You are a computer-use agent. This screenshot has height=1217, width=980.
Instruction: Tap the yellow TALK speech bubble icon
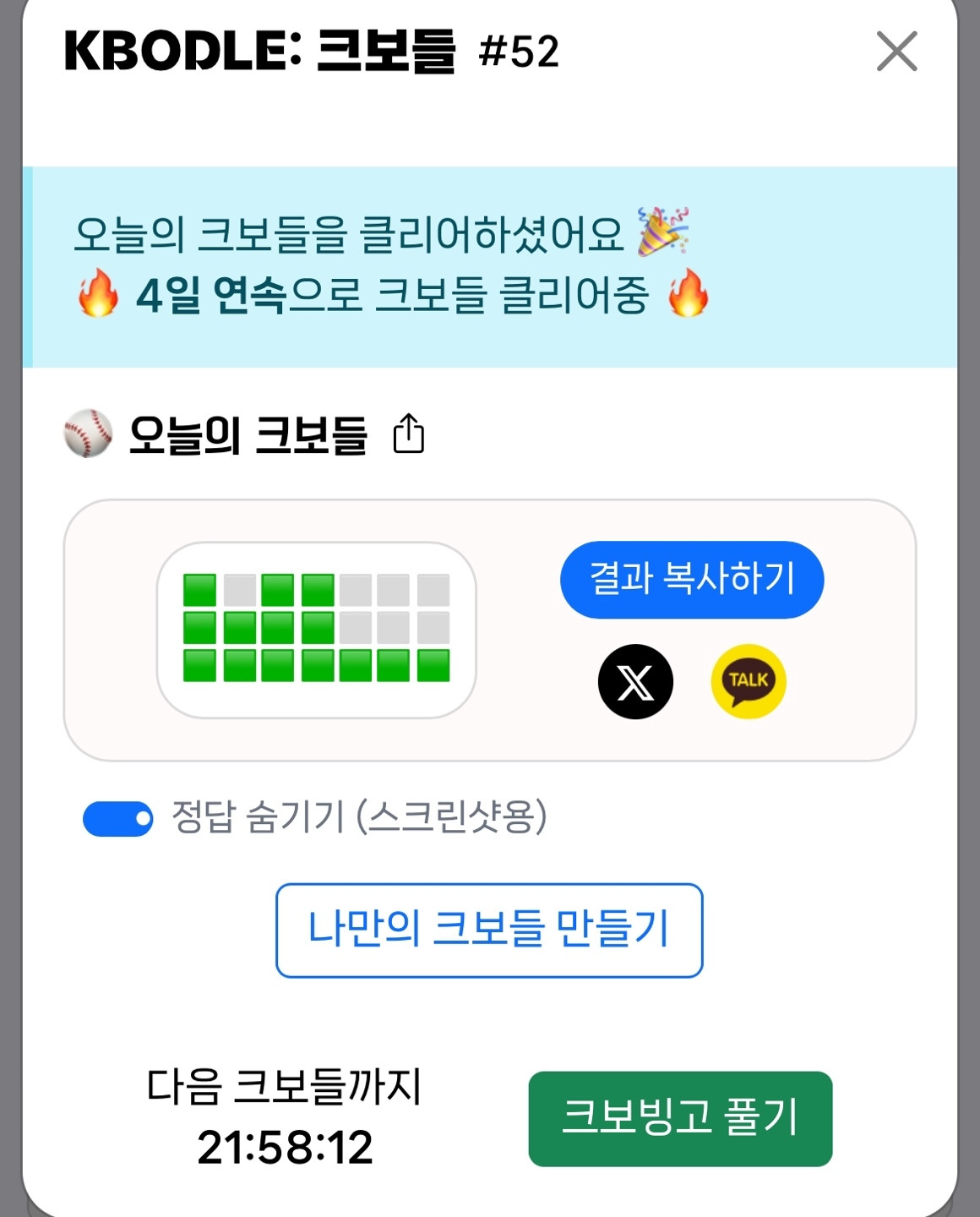pos(748,683)
